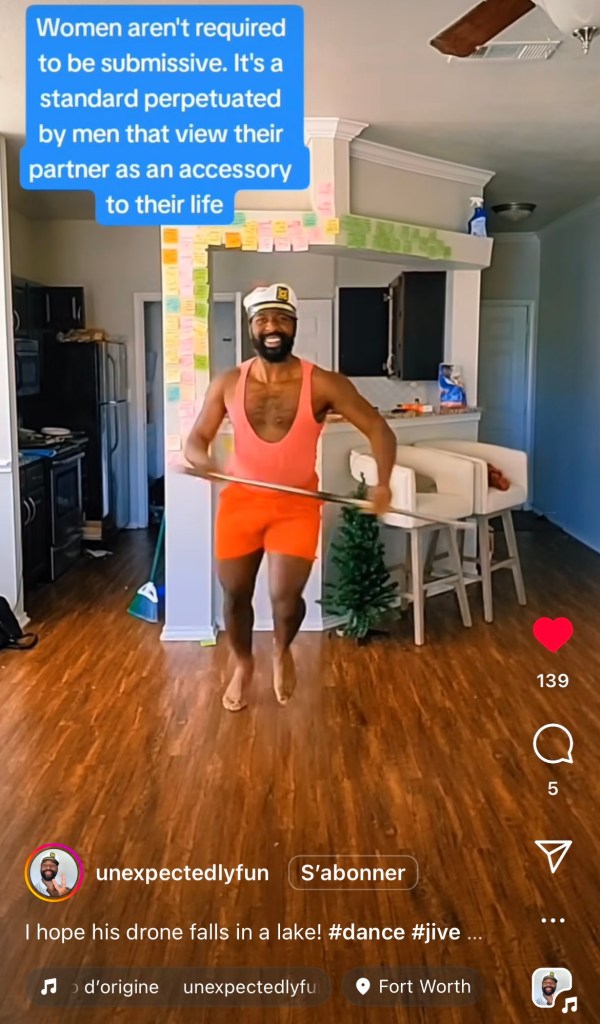
Task: Open unexpectedlyfun profile avatar
Action: 53,873
